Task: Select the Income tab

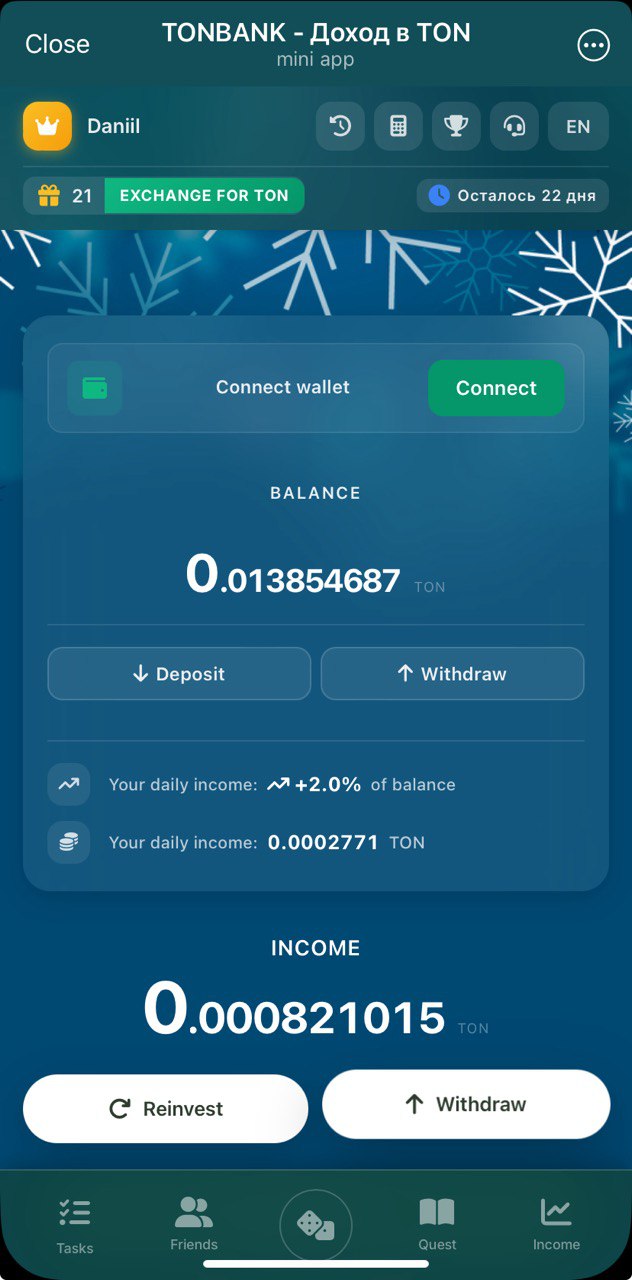Action: (x=556, y=1223)
